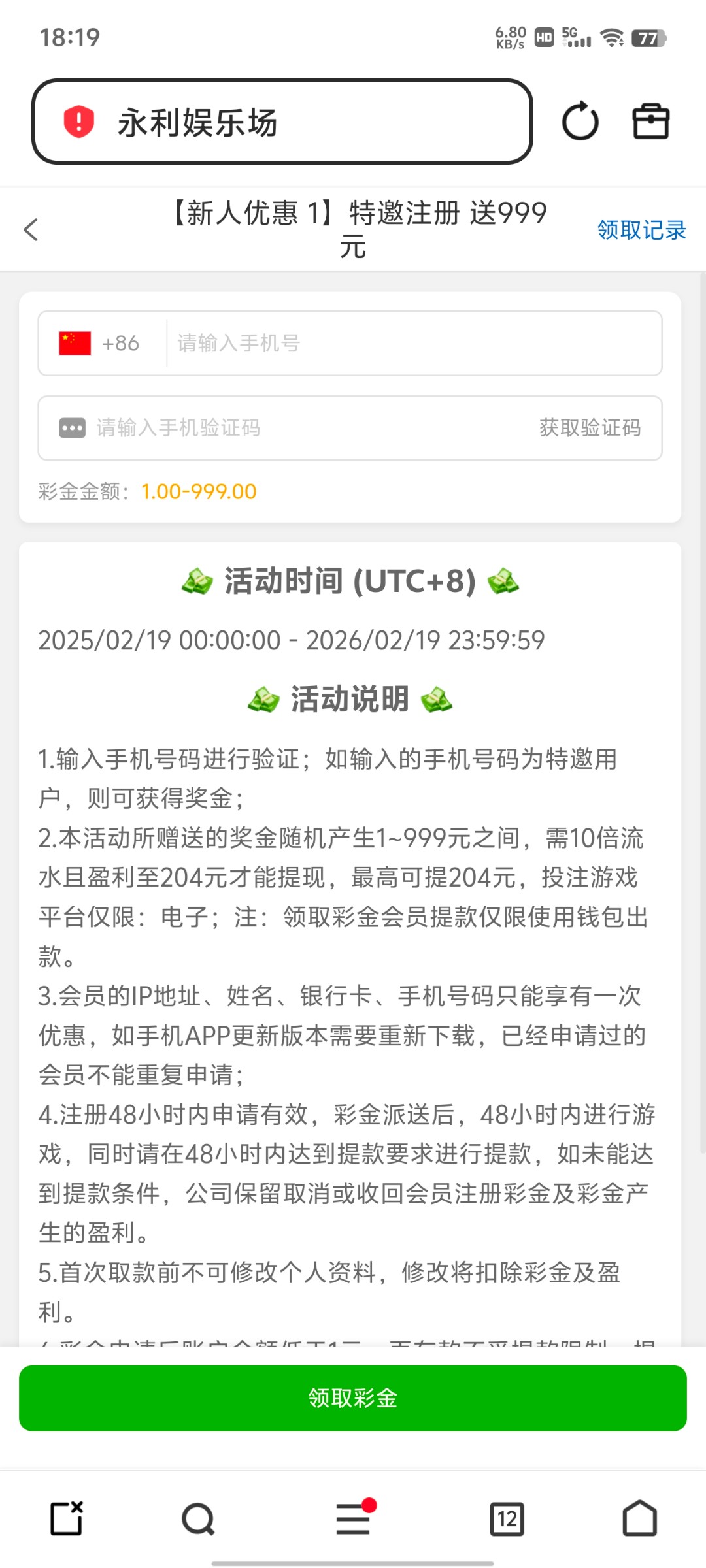This screenshot has height=1568, width=706.
Task: Tap the address bar showing 永利娱乐场
Action: click(x=281, y=122)
